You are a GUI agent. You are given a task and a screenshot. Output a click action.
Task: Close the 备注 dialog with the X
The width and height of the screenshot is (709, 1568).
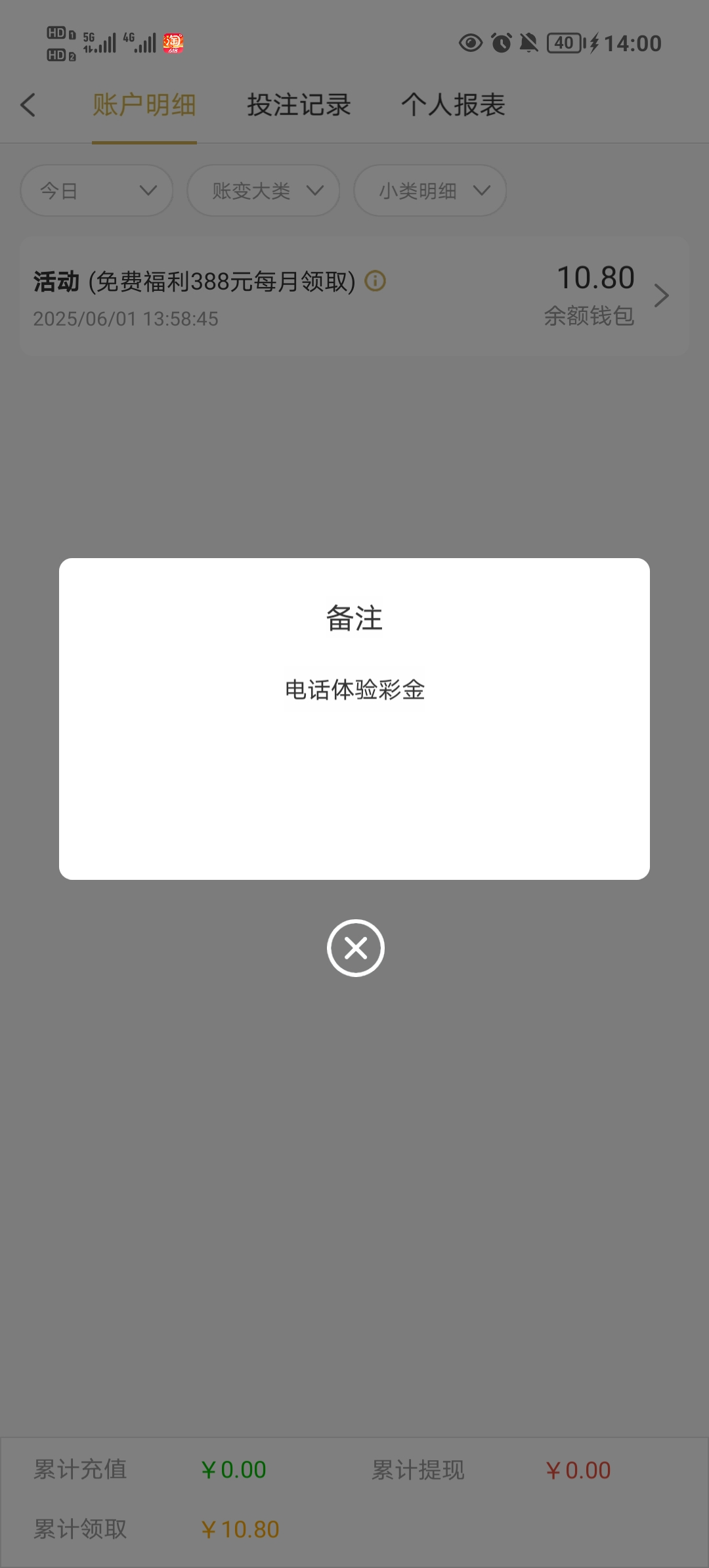[x=355, y=947]
